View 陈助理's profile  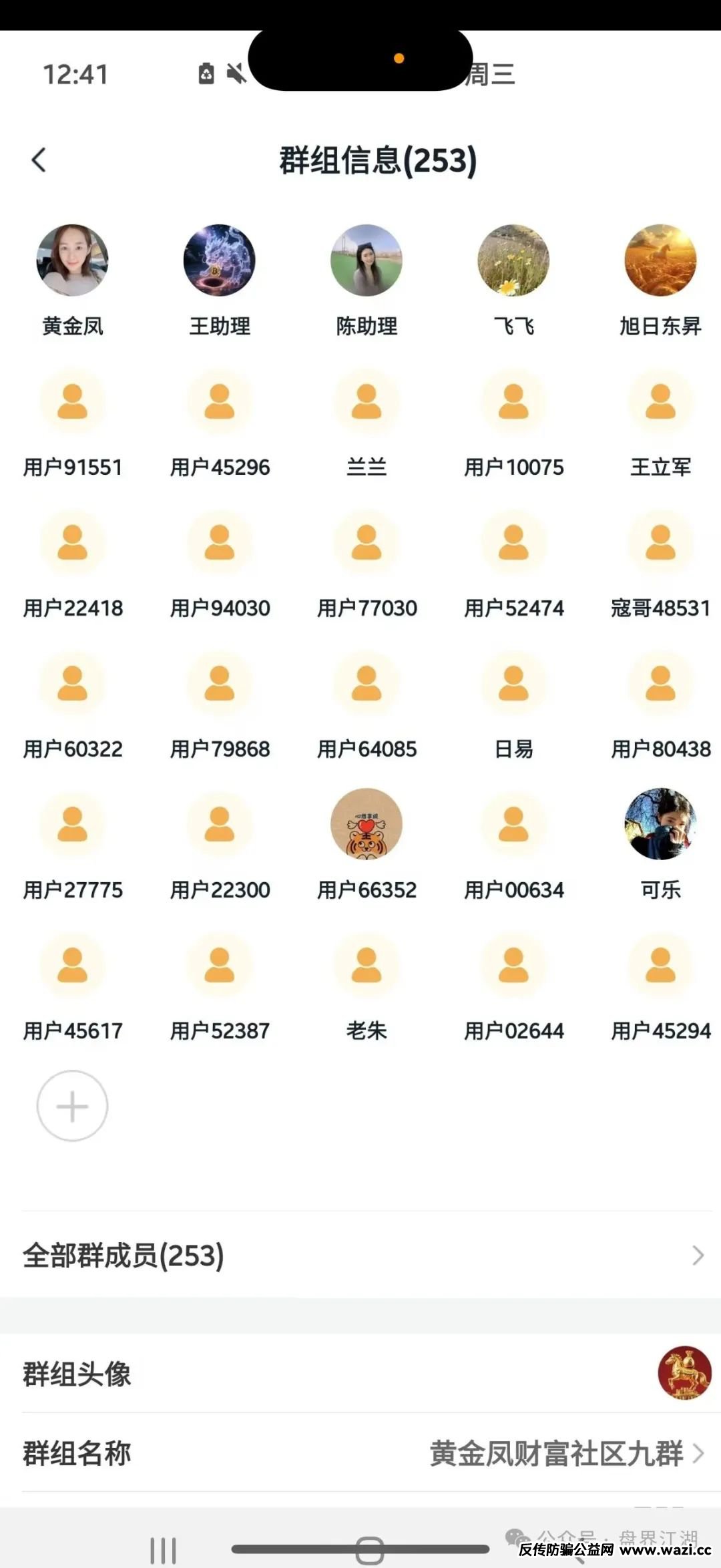pos(367,260)
